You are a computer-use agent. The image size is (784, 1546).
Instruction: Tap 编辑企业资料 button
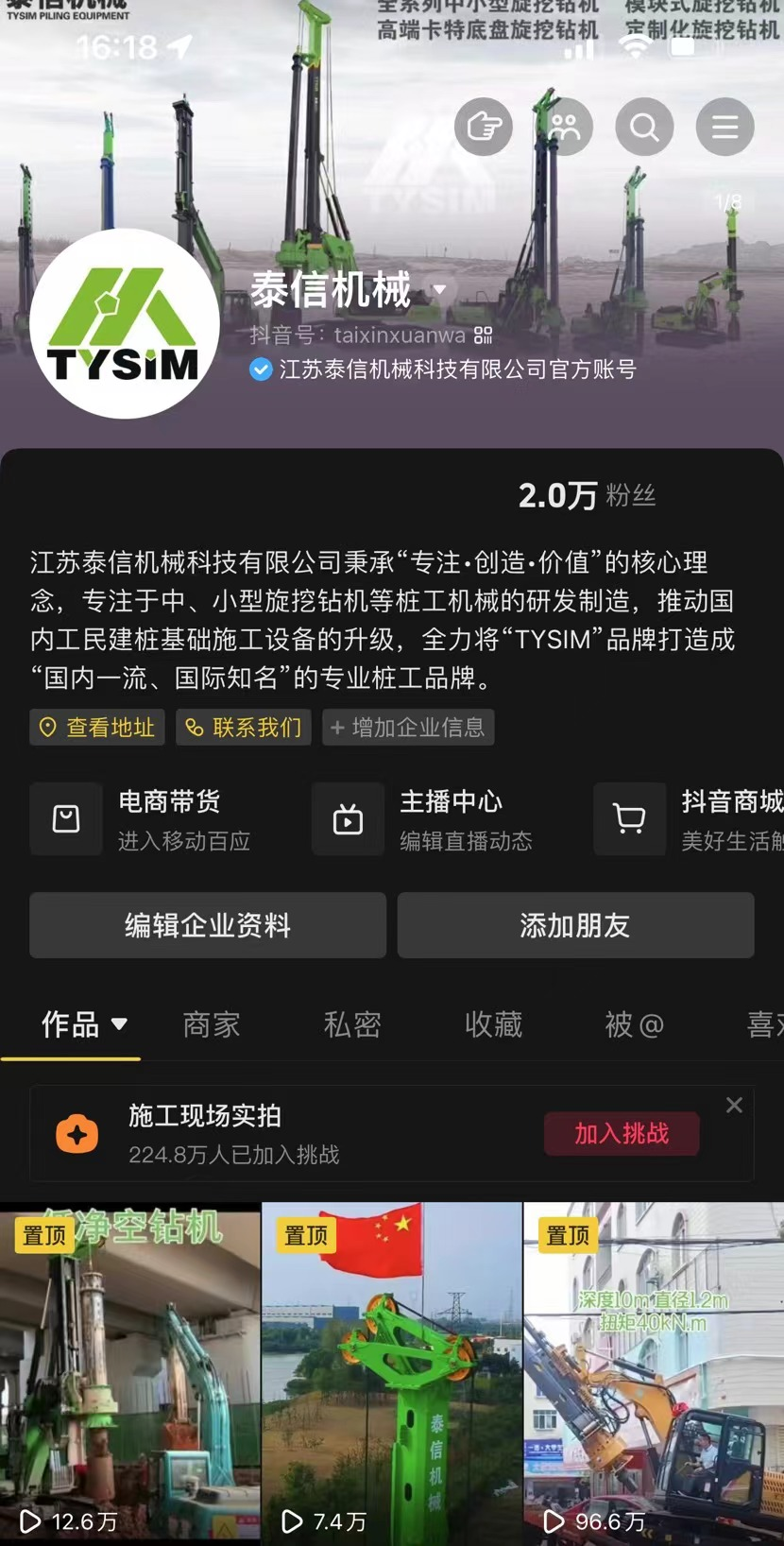tap(208, 925)
